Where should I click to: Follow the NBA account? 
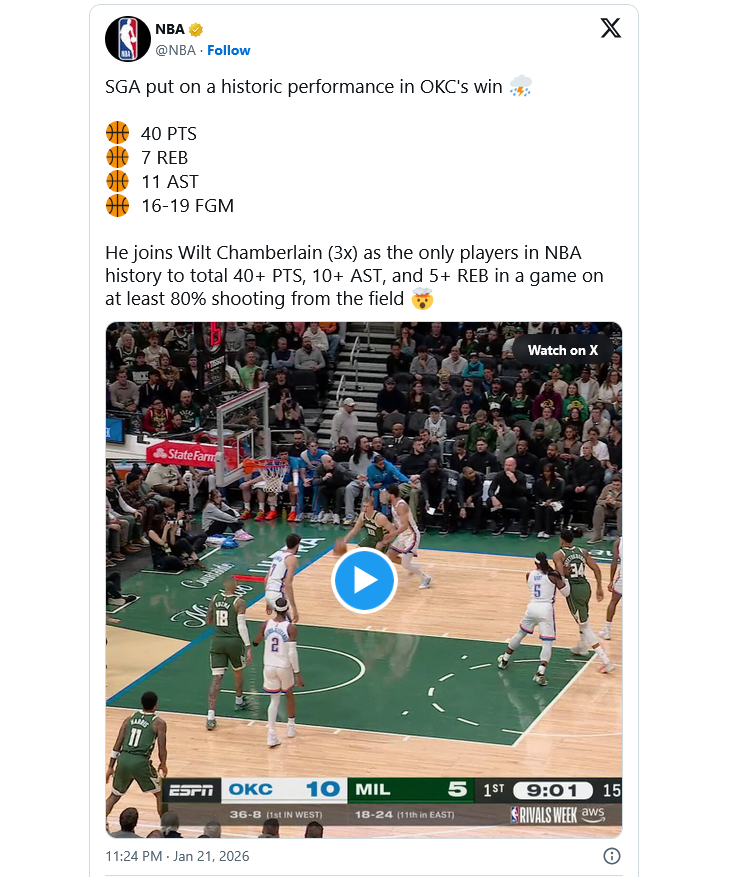[x=229, y=50]
